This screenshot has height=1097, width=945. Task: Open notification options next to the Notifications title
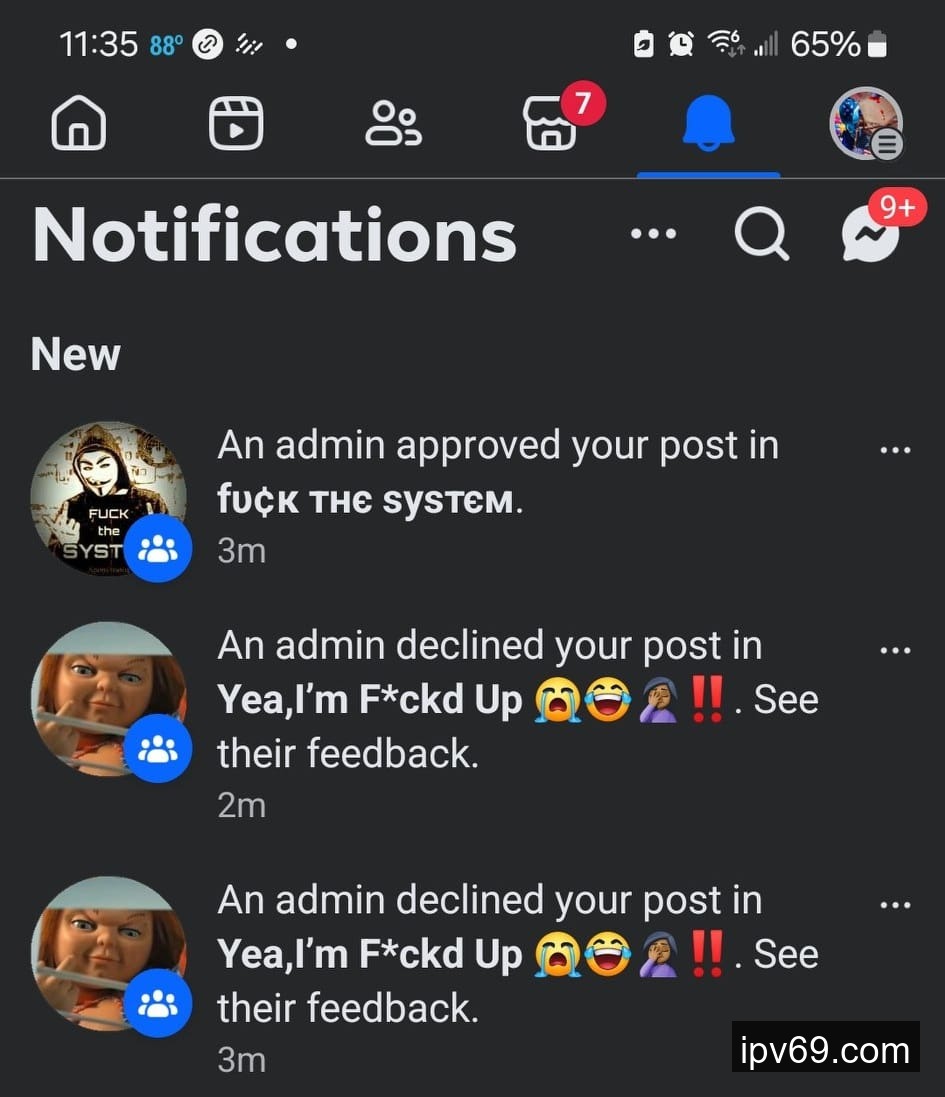[654, 234]
